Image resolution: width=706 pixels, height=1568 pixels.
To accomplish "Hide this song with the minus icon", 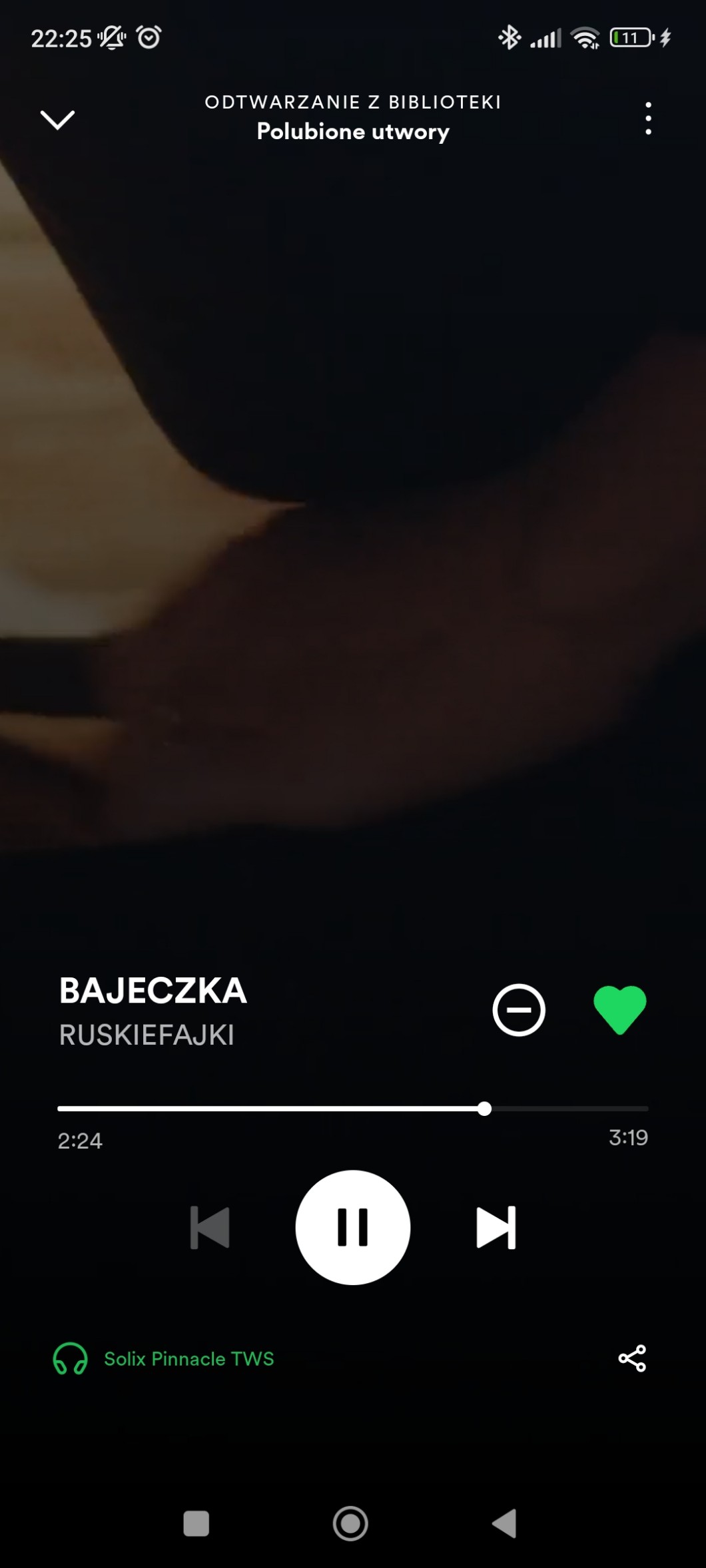I will [519, 1009].
